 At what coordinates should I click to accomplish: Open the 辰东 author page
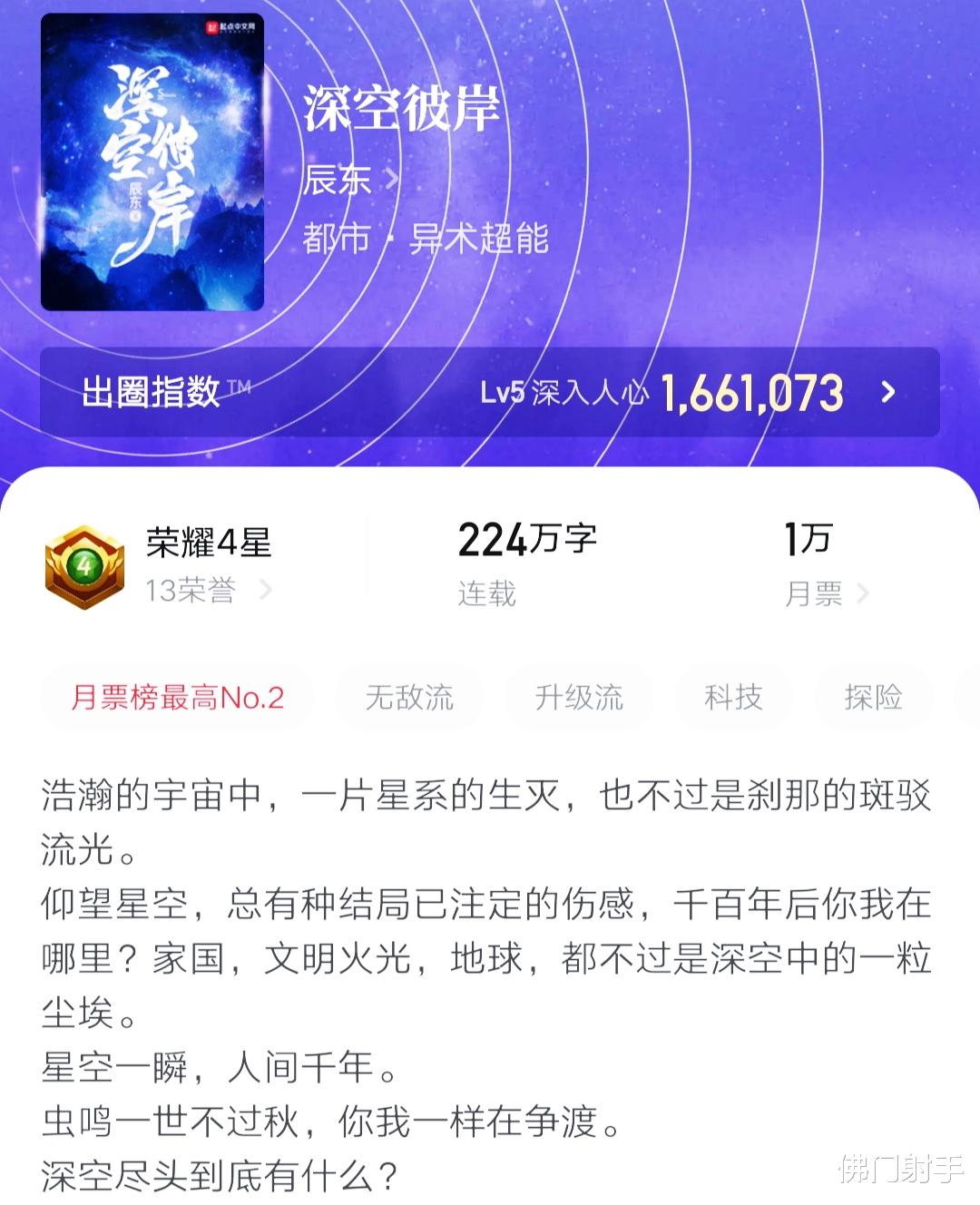[x=337, y=181]
